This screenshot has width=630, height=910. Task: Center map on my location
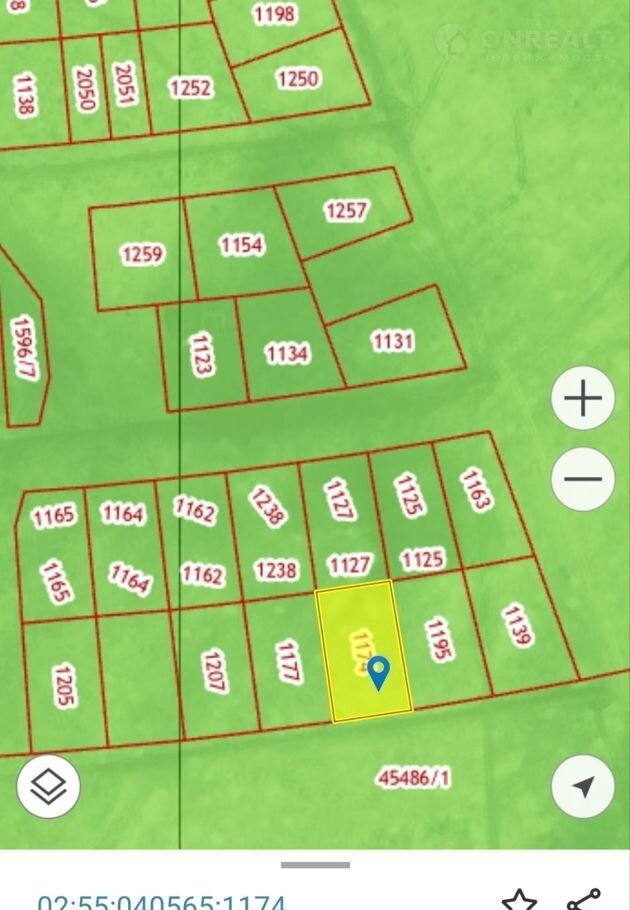[x=583, y=786]
